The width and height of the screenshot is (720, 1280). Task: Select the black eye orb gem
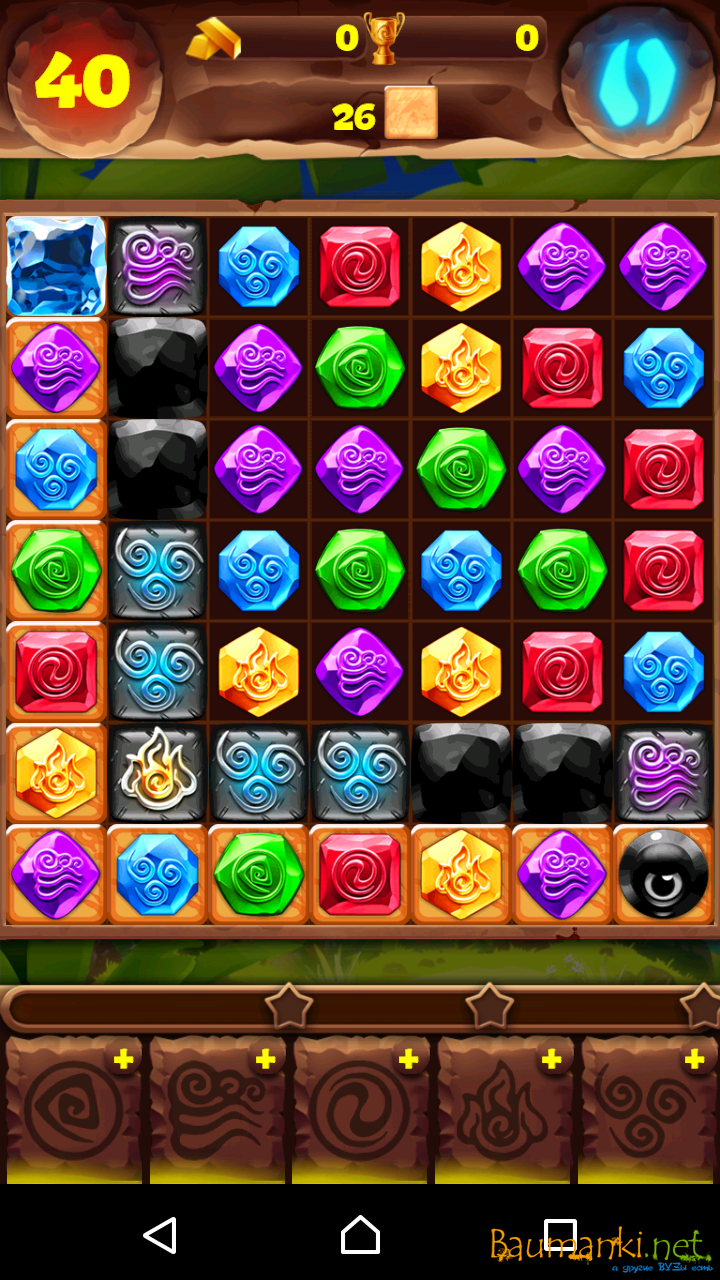point(663,874)
